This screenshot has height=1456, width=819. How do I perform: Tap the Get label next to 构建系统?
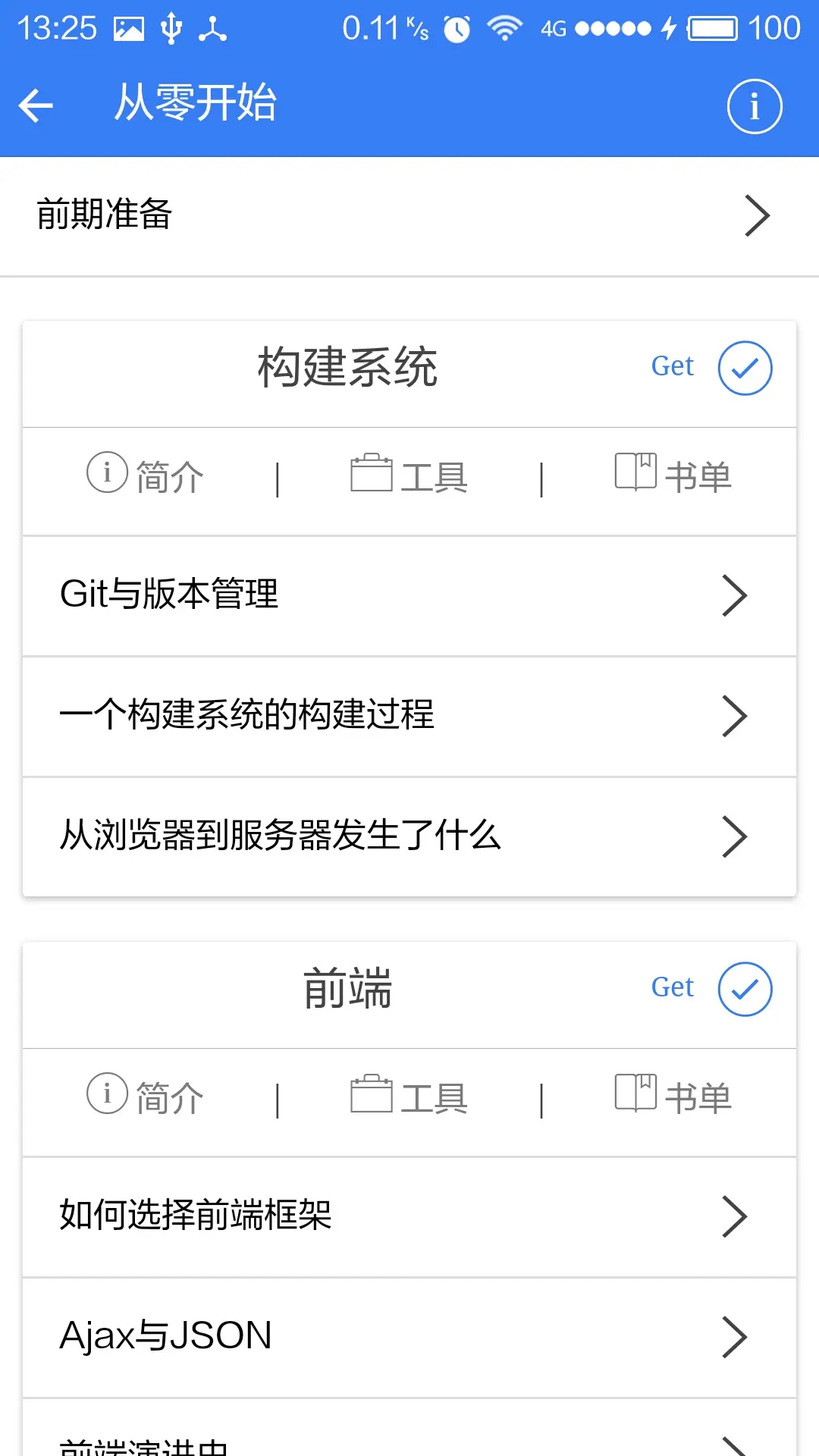(673, 367)
